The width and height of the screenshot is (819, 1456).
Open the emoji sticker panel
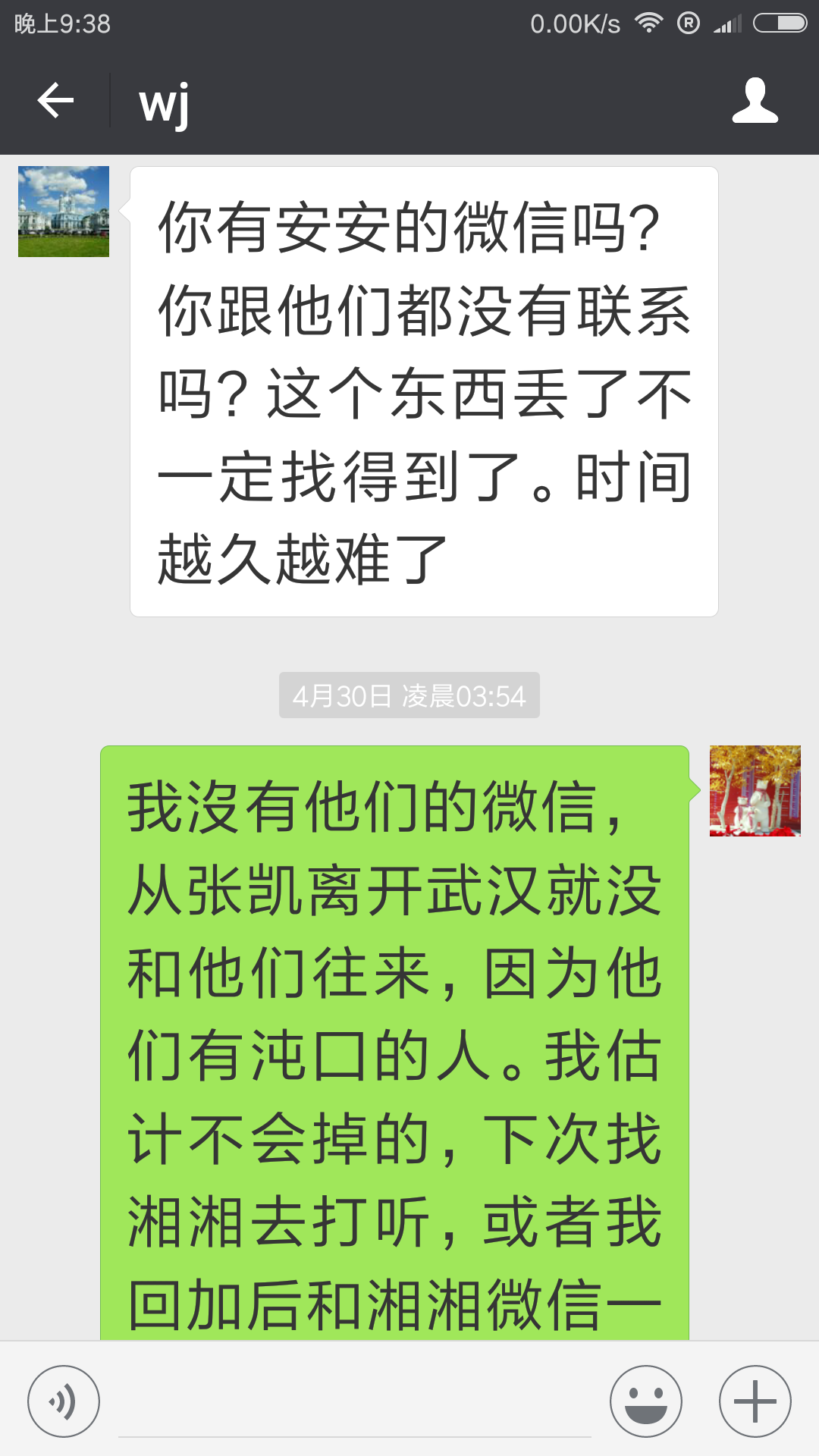[646, 1401]
